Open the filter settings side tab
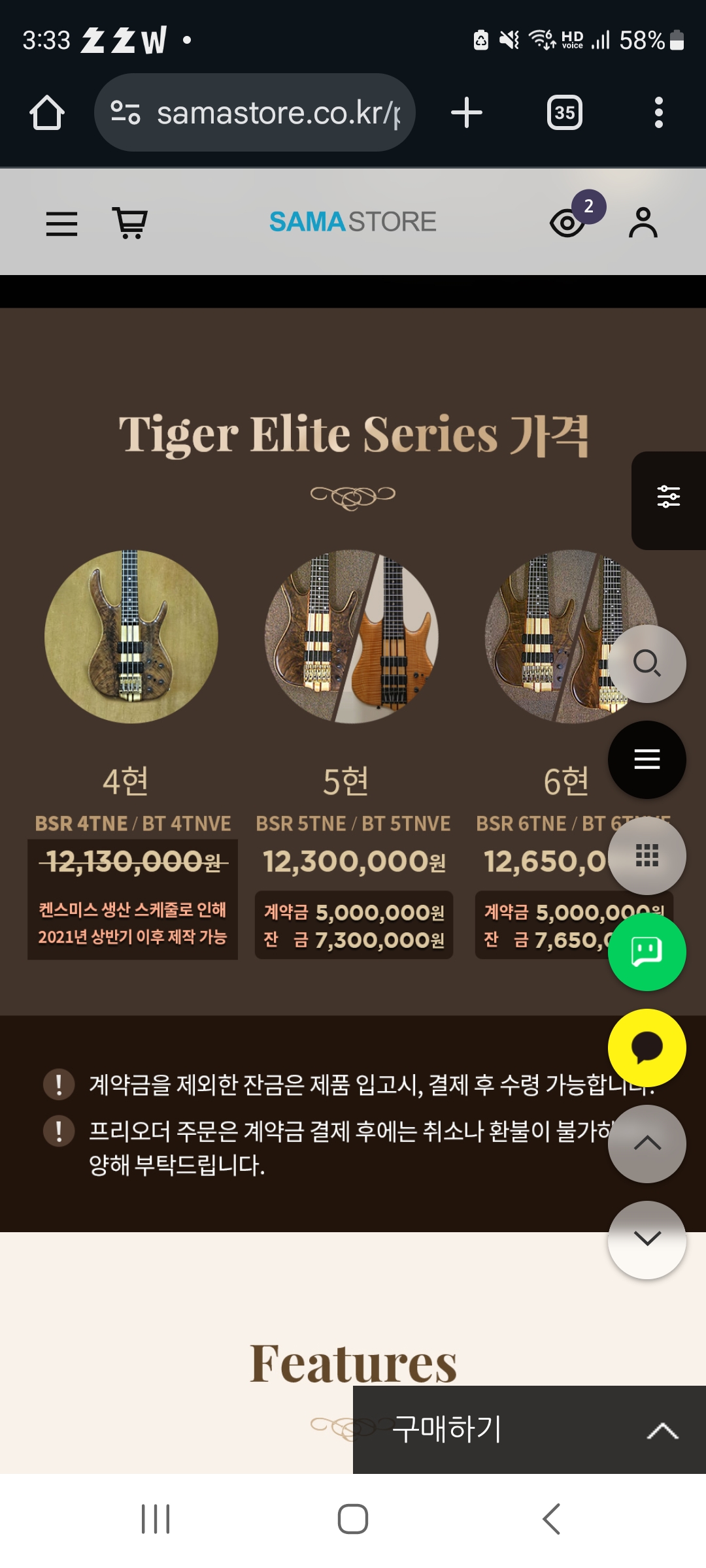706x1568 pixels. (x=669, y=497)
